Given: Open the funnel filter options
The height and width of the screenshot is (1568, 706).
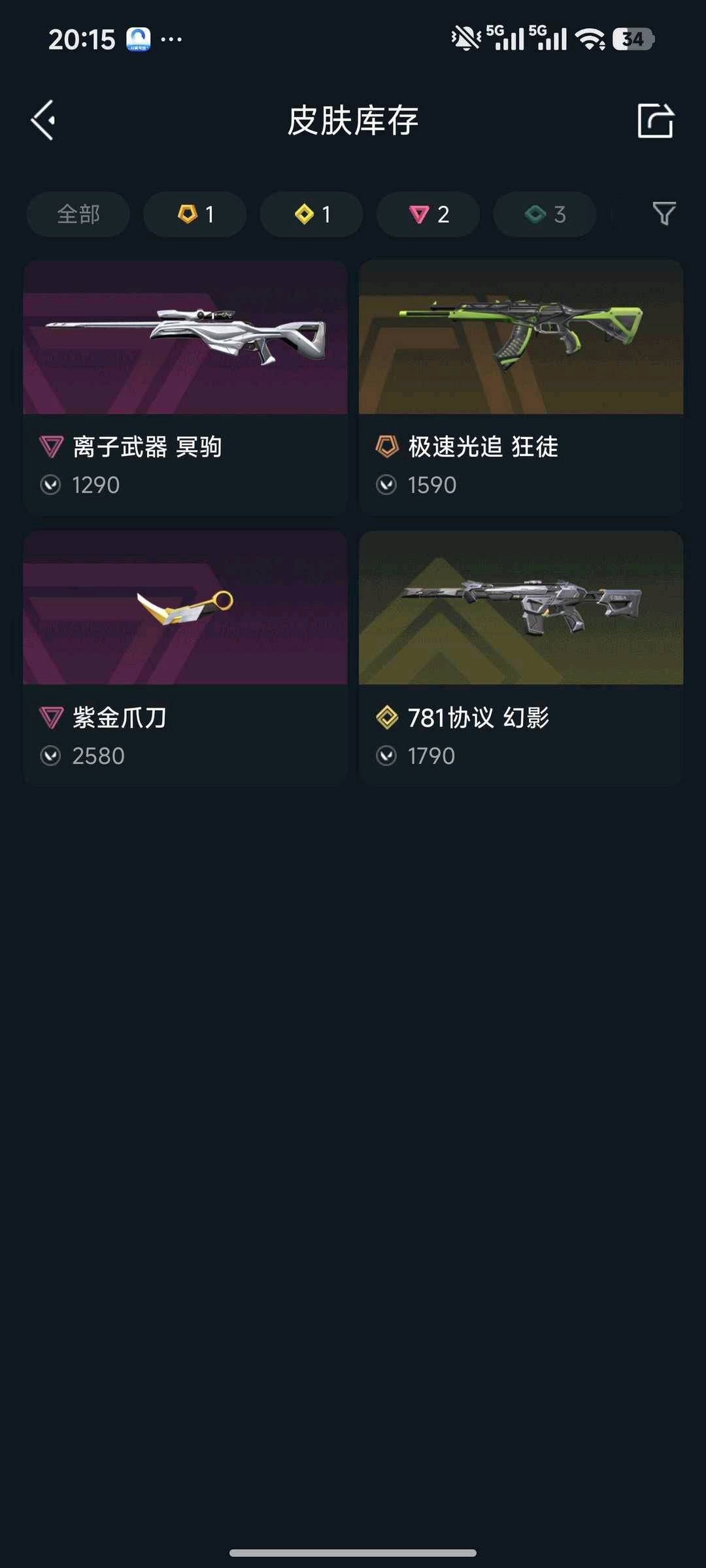Looking at the screenshot, I should coord(664,214).
